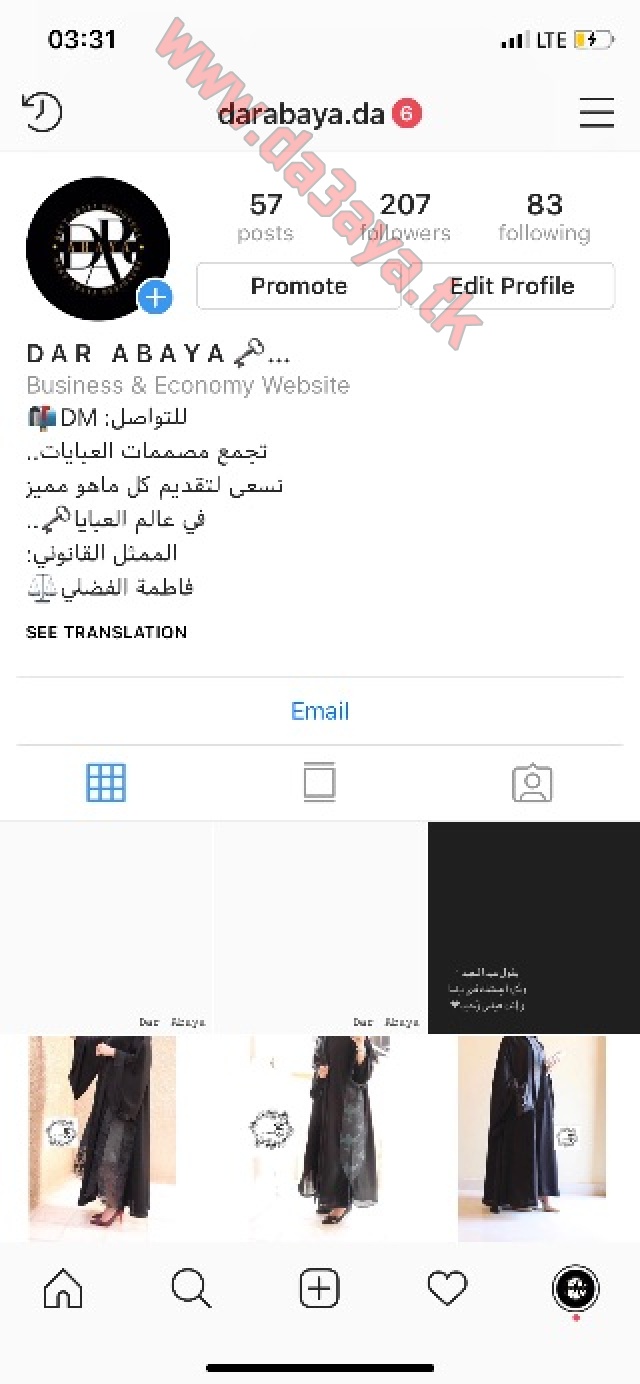Switch to the feed view tab

point(320,783)
